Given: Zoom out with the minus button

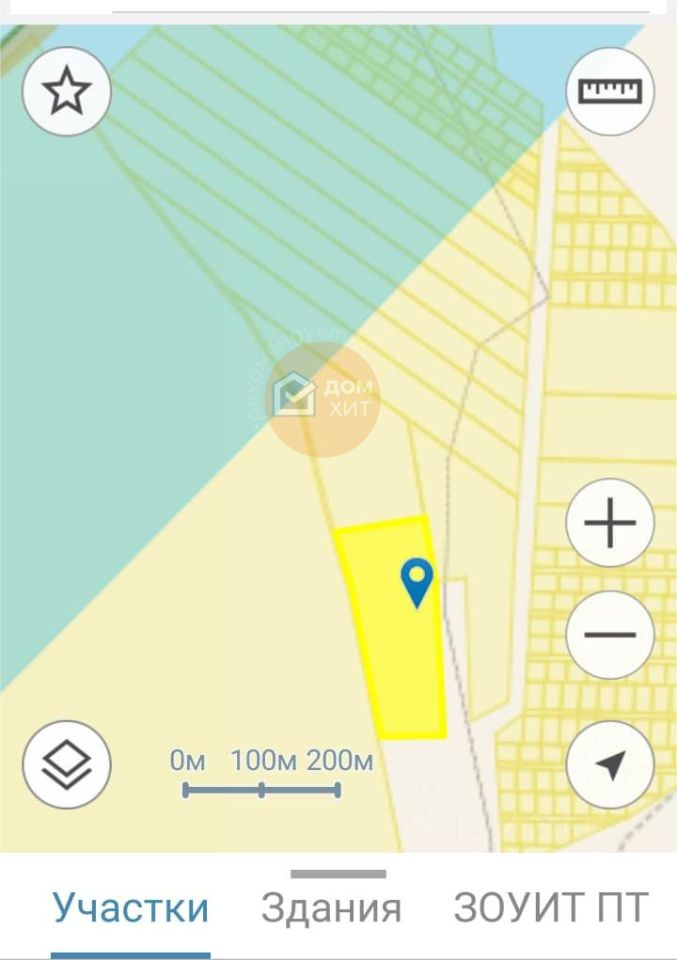Looking at the screenshot, I should [610, 635].
